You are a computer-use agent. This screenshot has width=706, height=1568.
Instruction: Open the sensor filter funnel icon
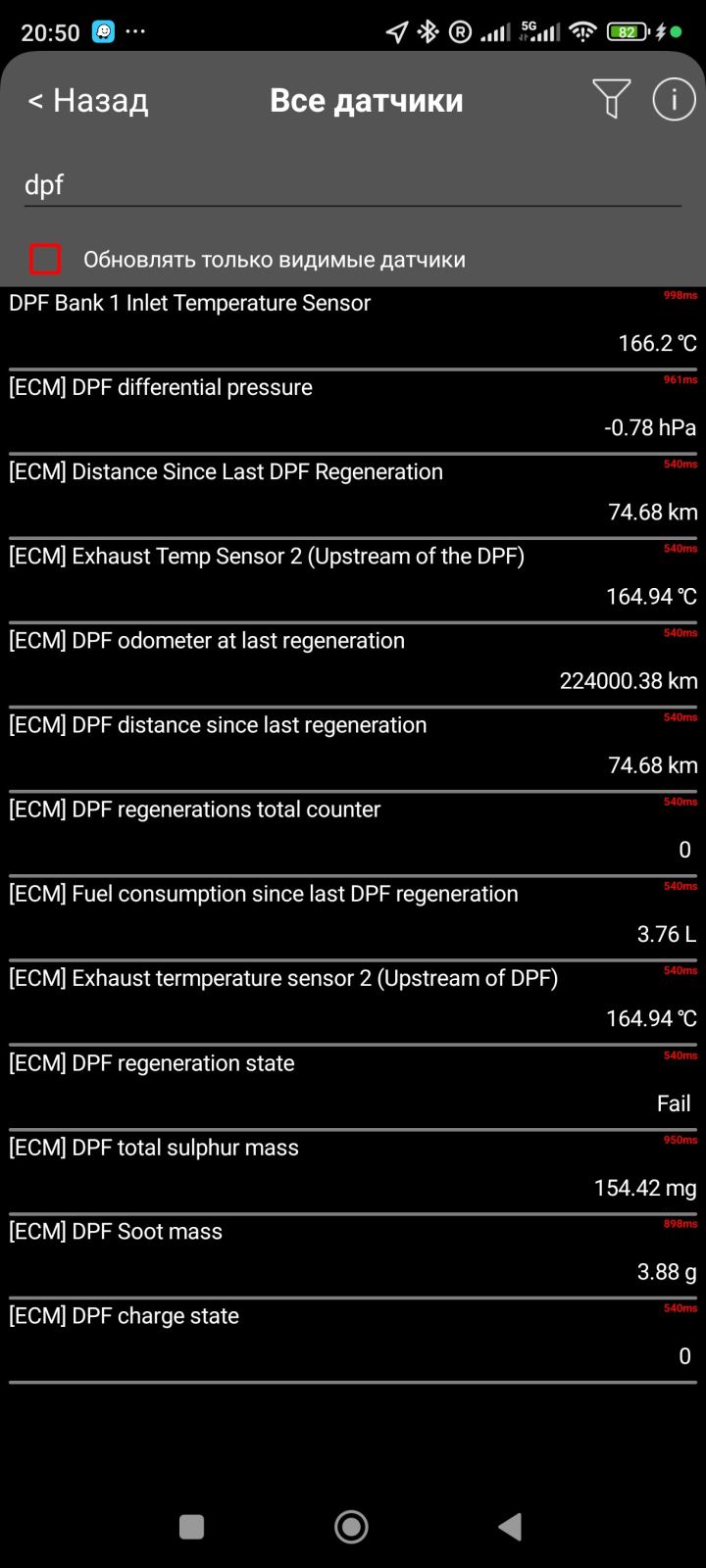coord(611,99)
